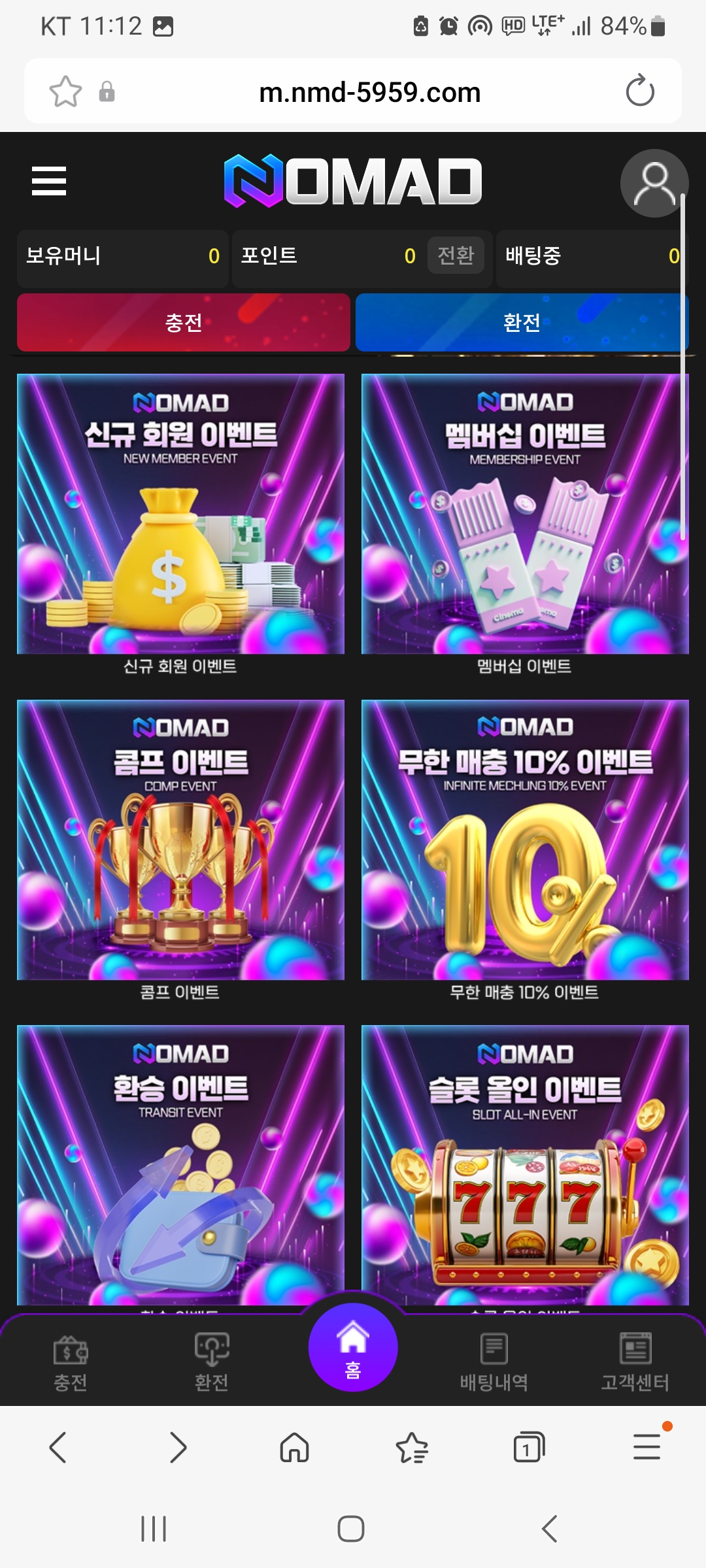Tap the blue 환전 button
This screenshot has height=1568, width=706.
pyautogui.click(x=521, y=322)
